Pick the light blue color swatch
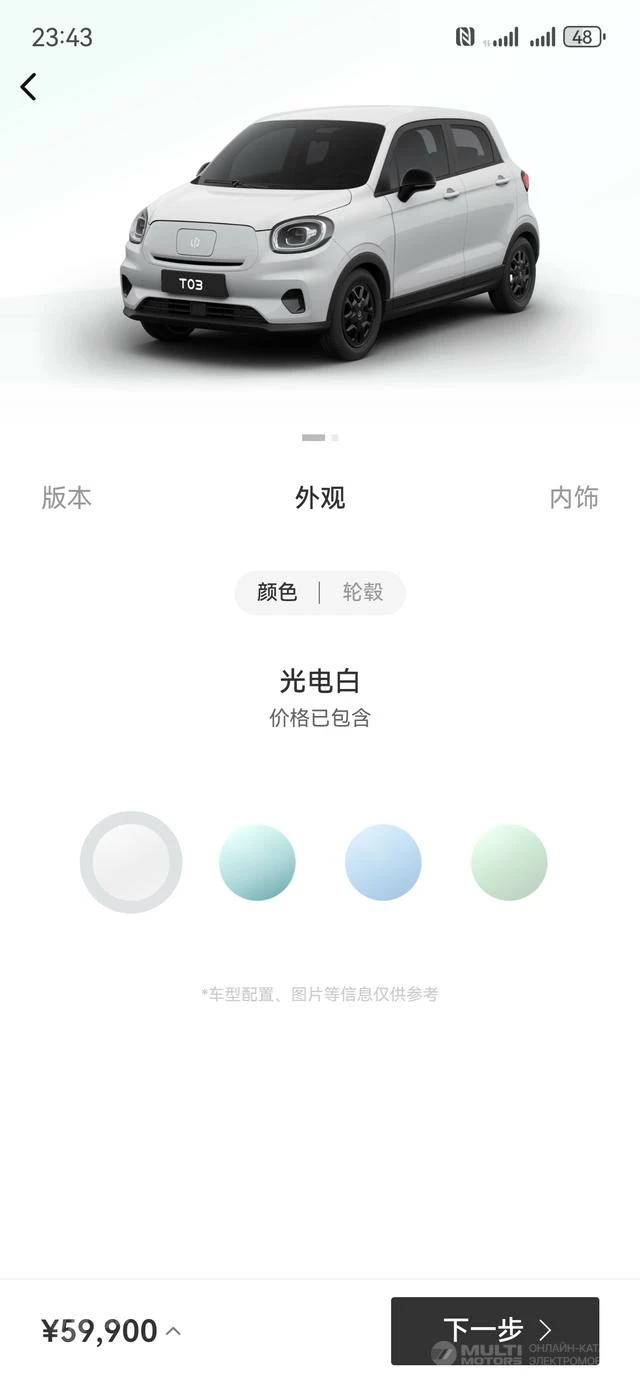Viewport: 640px width, 1382px height. [383, 862]
